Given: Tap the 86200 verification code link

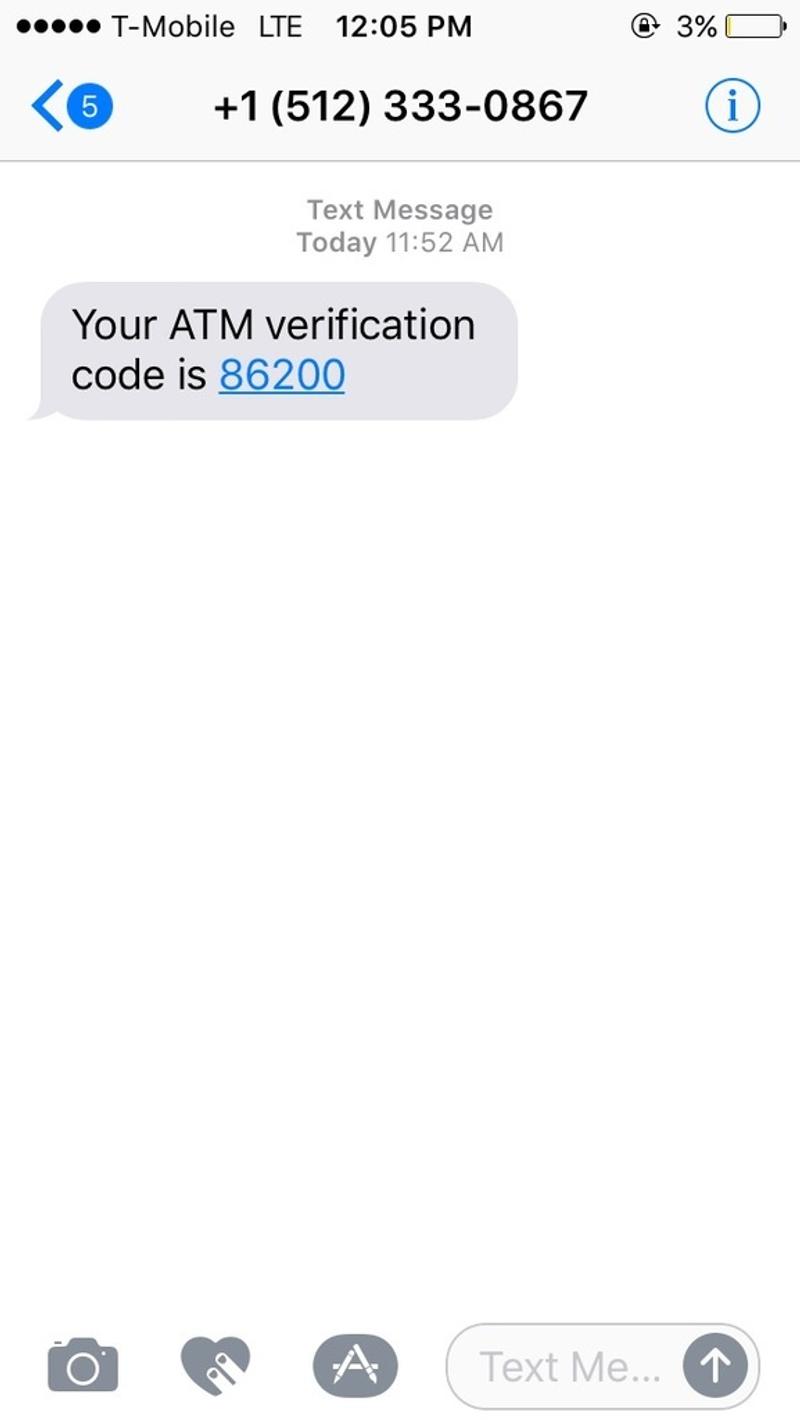Looking at the screenshot, I should (282, 375).
